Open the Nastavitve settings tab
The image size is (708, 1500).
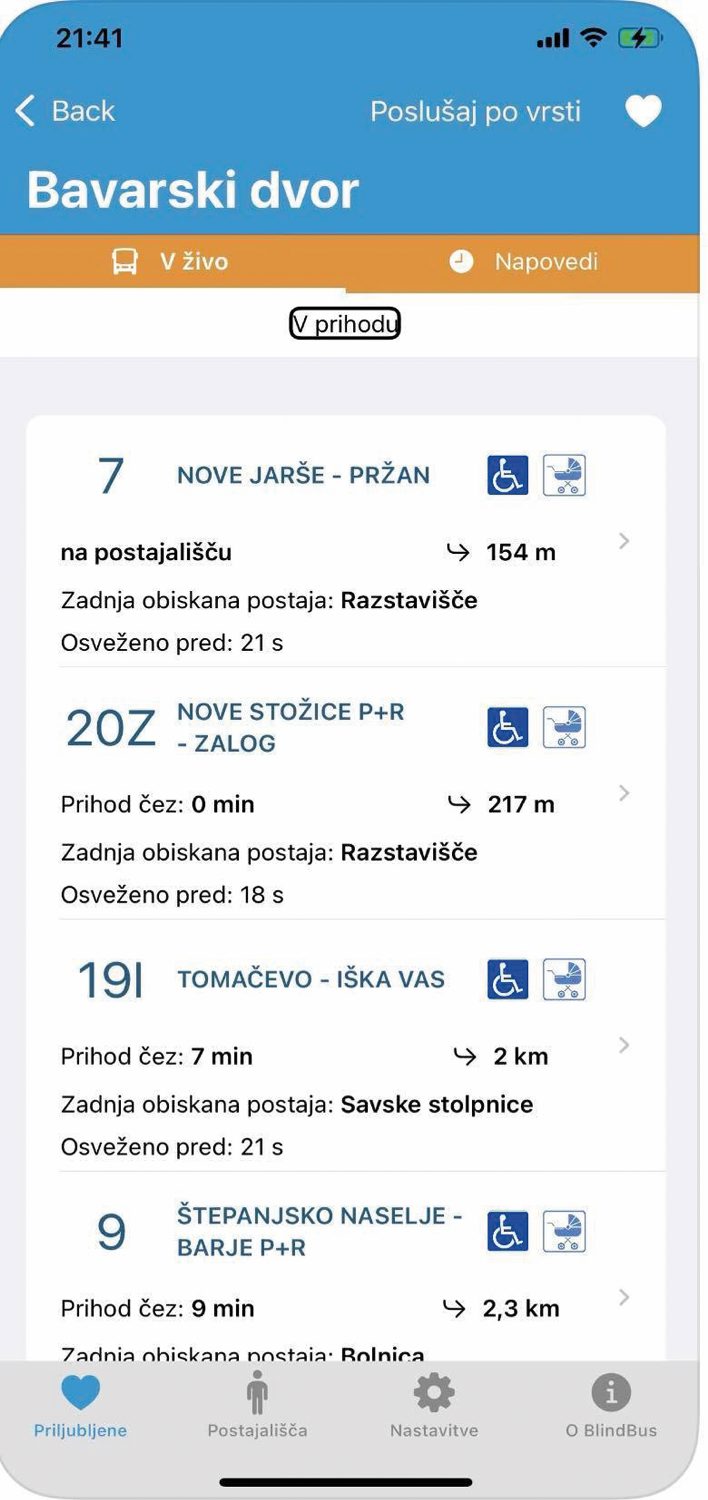click(x=434, y=1407)
